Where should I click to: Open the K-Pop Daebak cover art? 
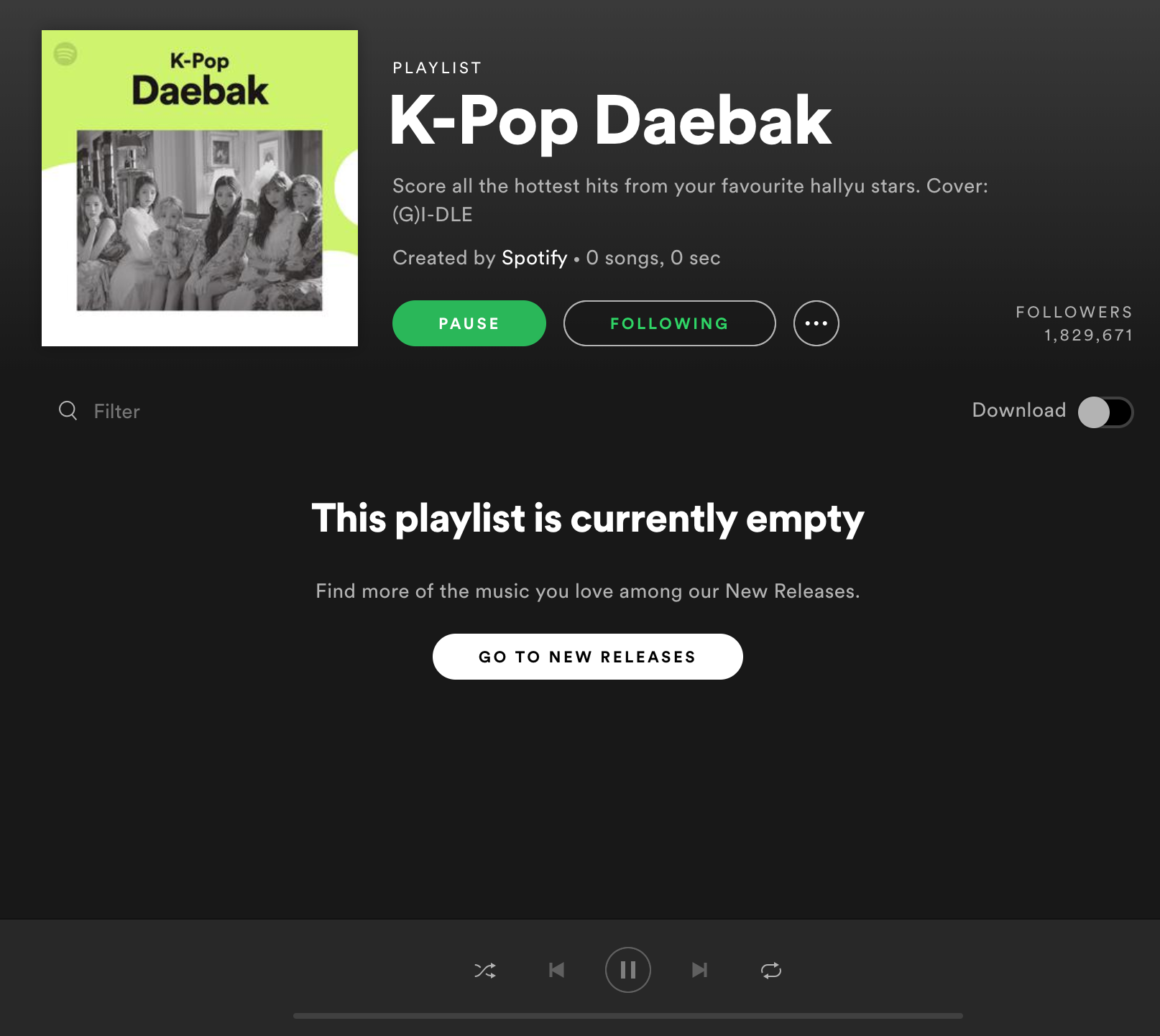pos(200,188)
